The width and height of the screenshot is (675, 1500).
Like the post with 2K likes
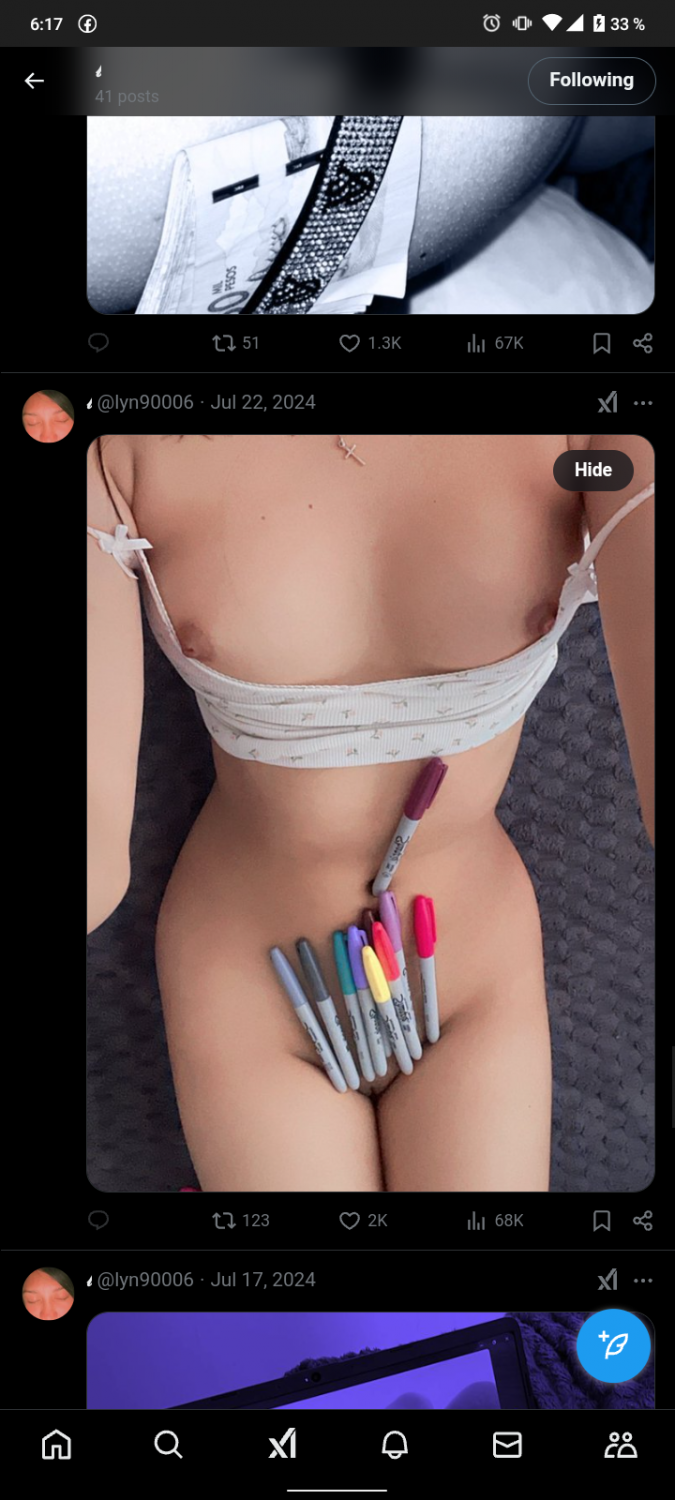349,1220
